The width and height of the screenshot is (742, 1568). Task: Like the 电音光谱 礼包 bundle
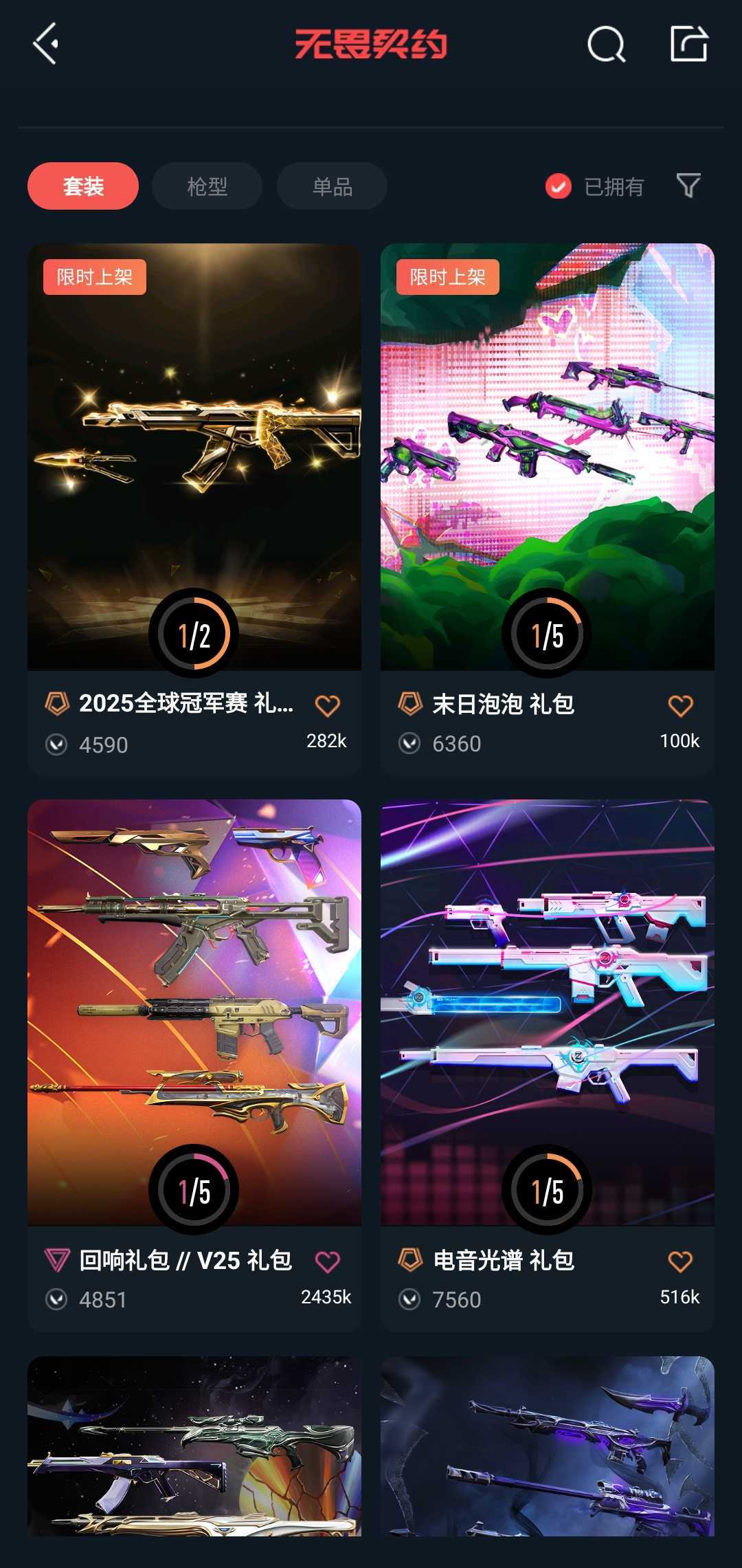pyautogui.click(x=680, y=1262)
